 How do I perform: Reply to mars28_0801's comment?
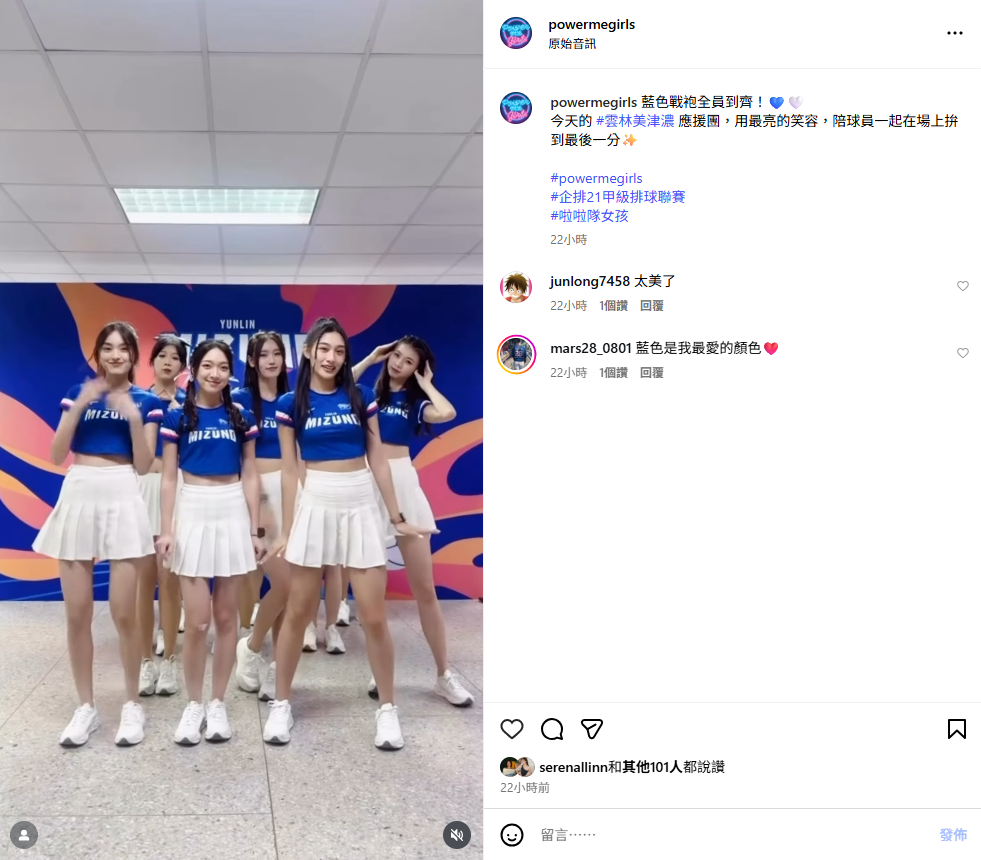click(651, 373)
